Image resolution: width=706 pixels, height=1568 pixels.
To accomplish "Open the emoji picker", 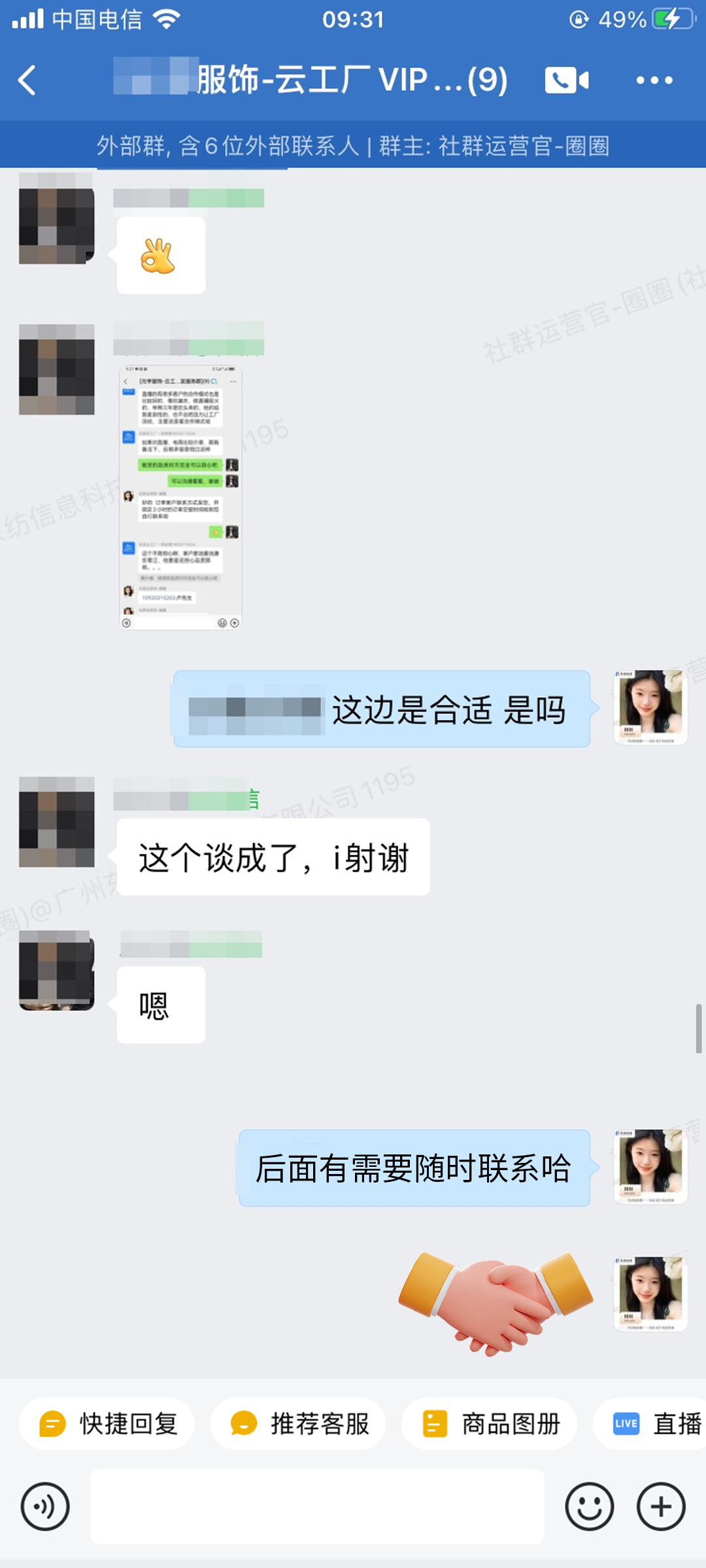I will click(x=589, y=1507).
